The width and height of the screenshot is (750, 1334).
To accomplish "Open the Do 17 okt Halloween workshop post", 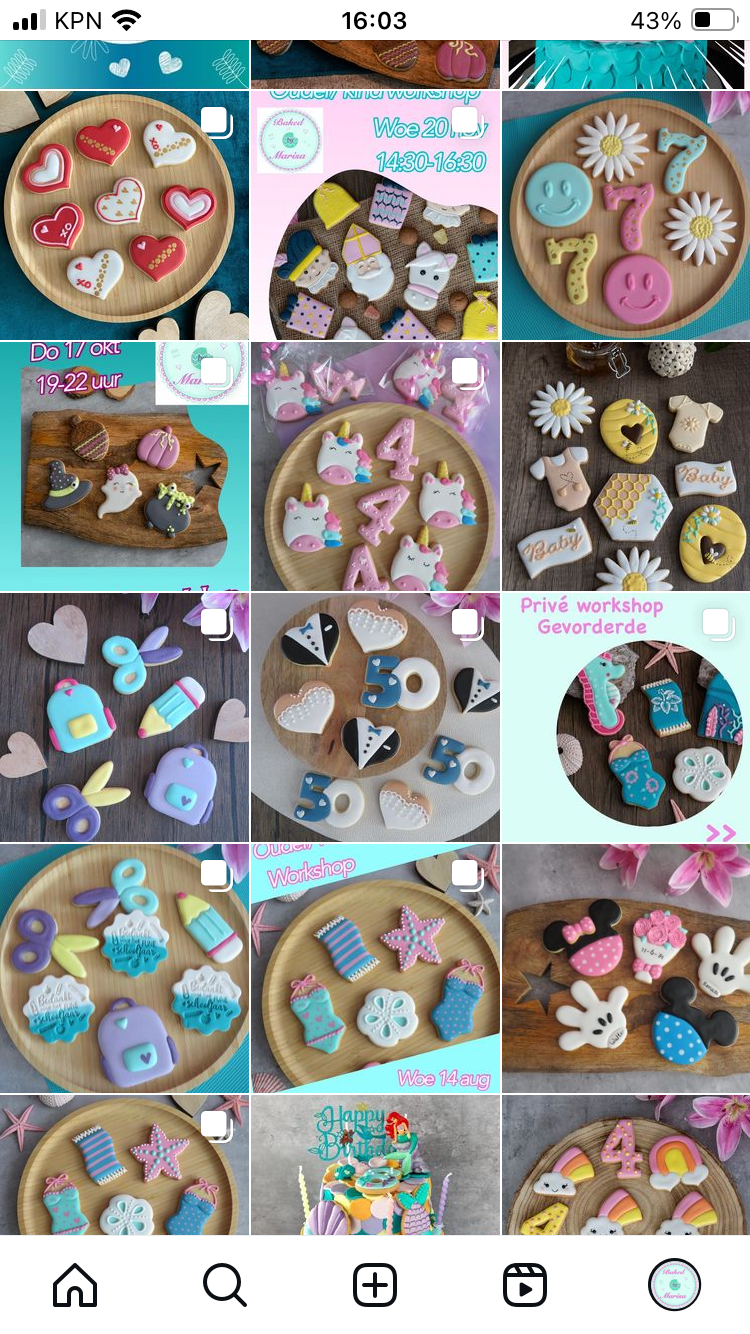I will point(124,466).
